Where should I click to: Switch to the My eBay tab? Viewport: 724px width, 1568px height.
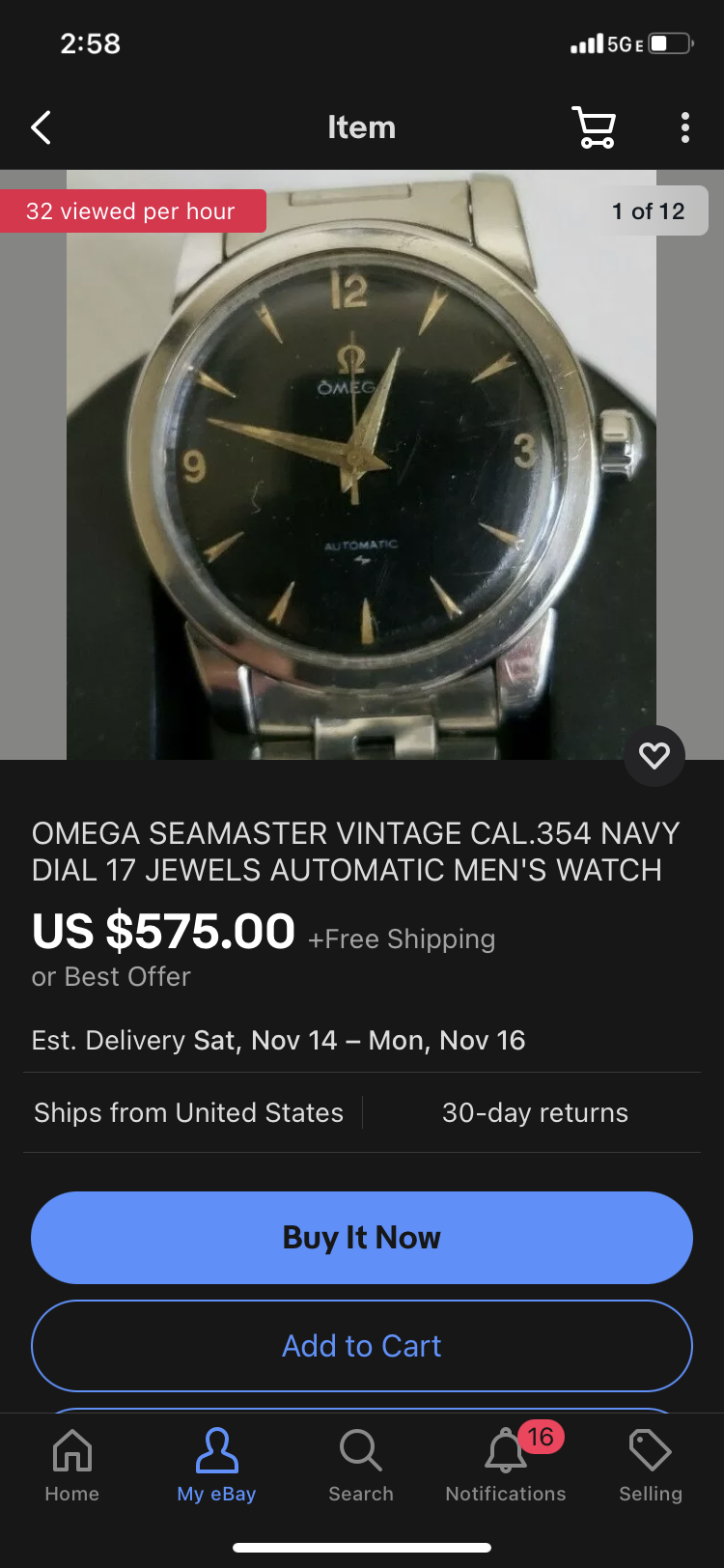pyautogui.click(x=216, y=1465)
